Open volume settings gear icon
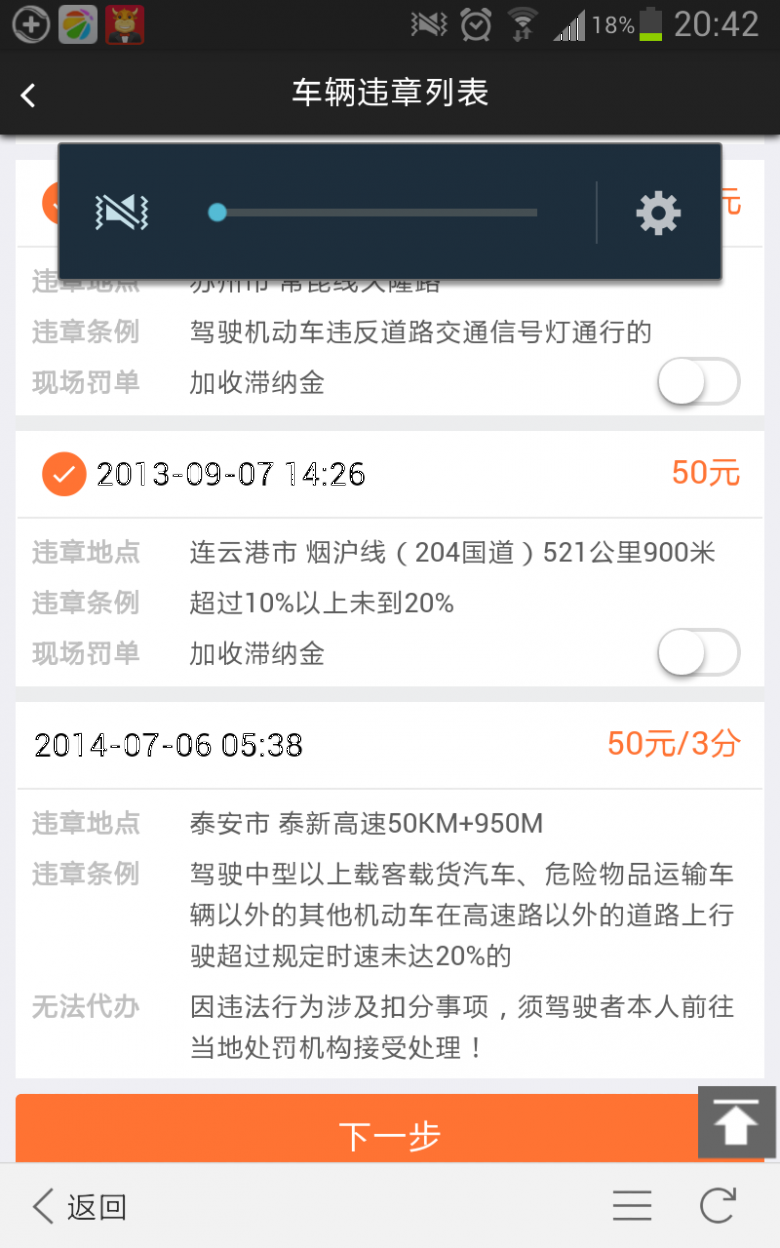 coord(658,213)
